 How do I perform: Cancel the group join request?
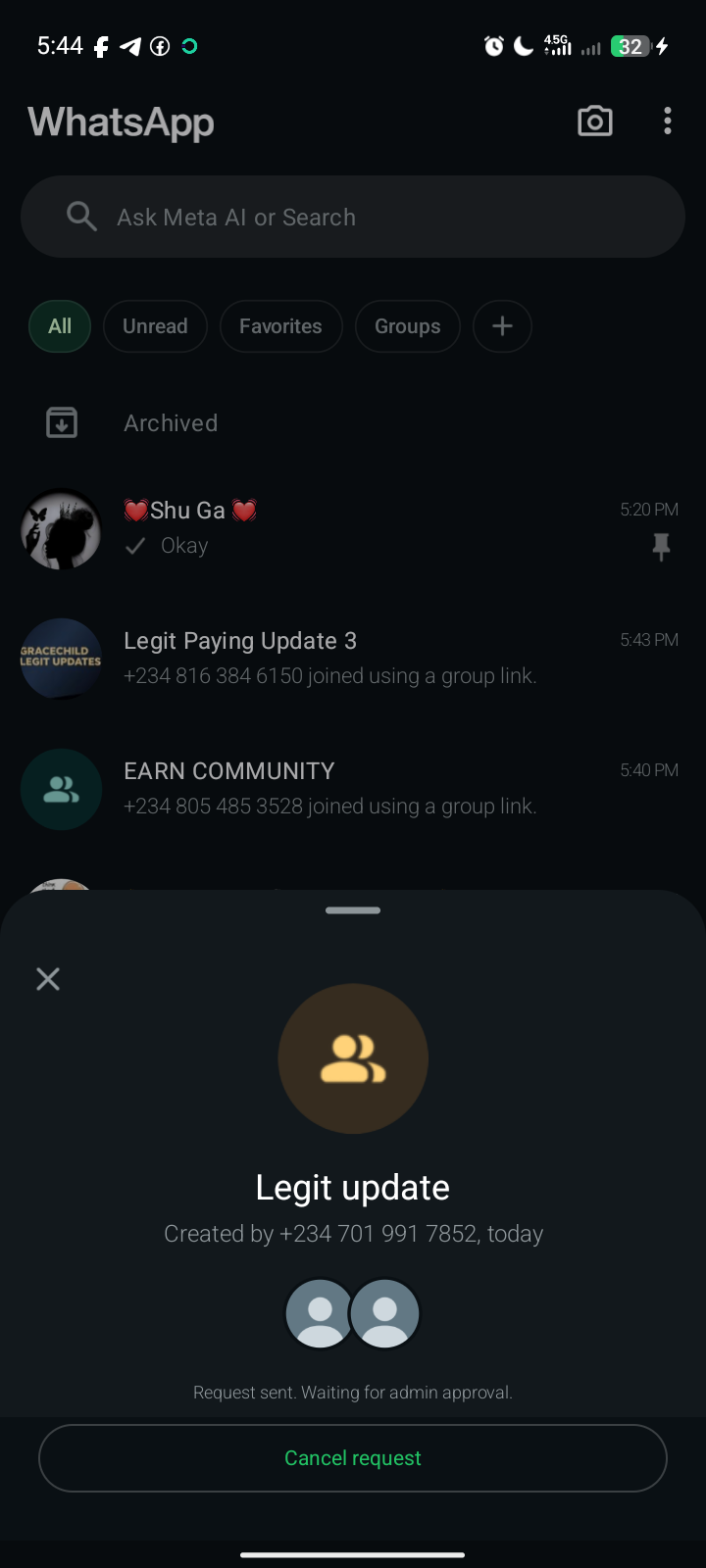click(353, 1458)
